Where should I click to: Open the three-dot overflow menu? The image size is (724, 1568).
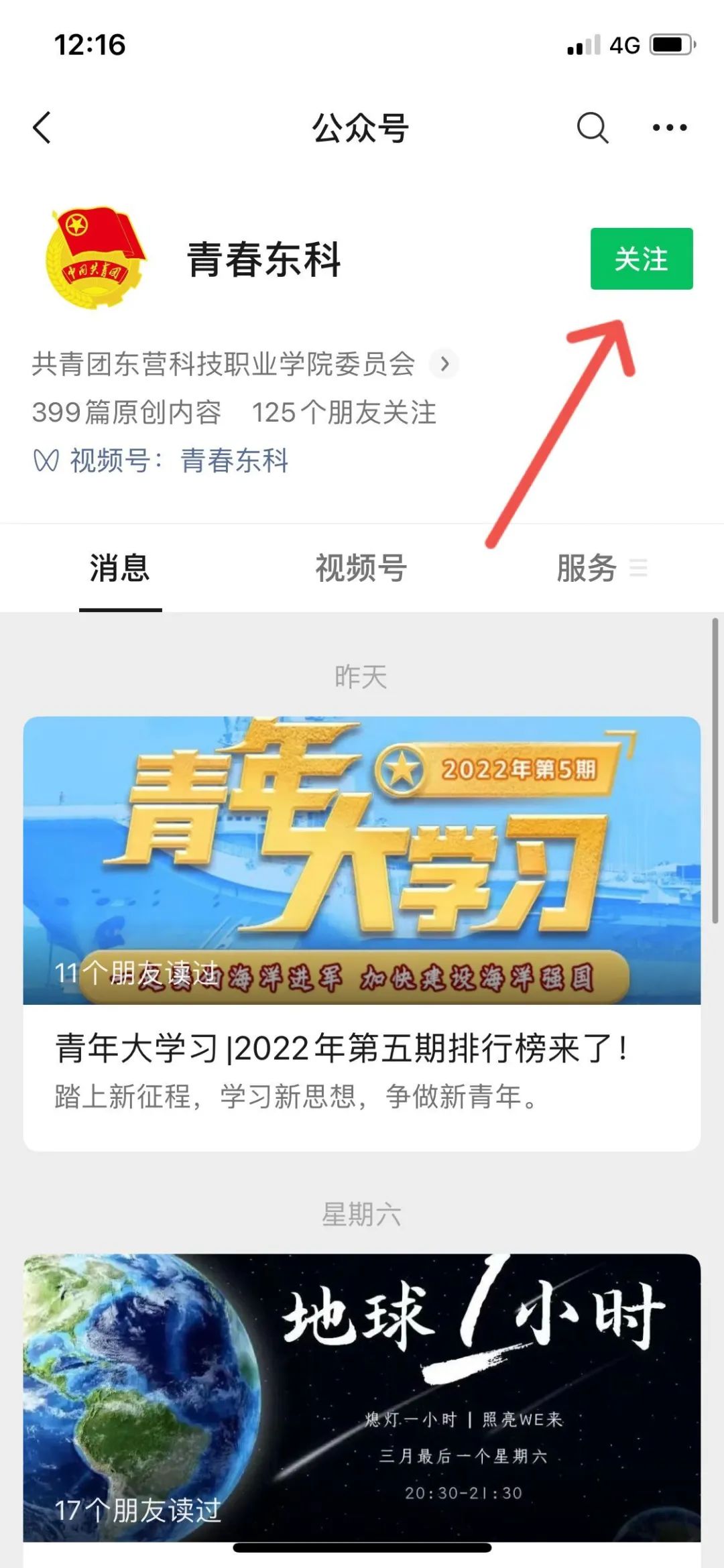pyautogui.click(x=670, y=127)
